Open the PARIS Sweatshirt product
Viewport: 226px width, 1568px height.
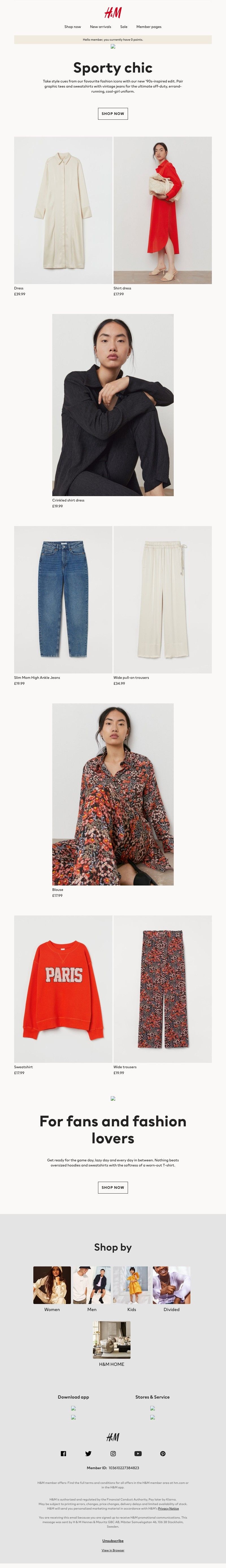pyautogui.click(x=63, y=989)
